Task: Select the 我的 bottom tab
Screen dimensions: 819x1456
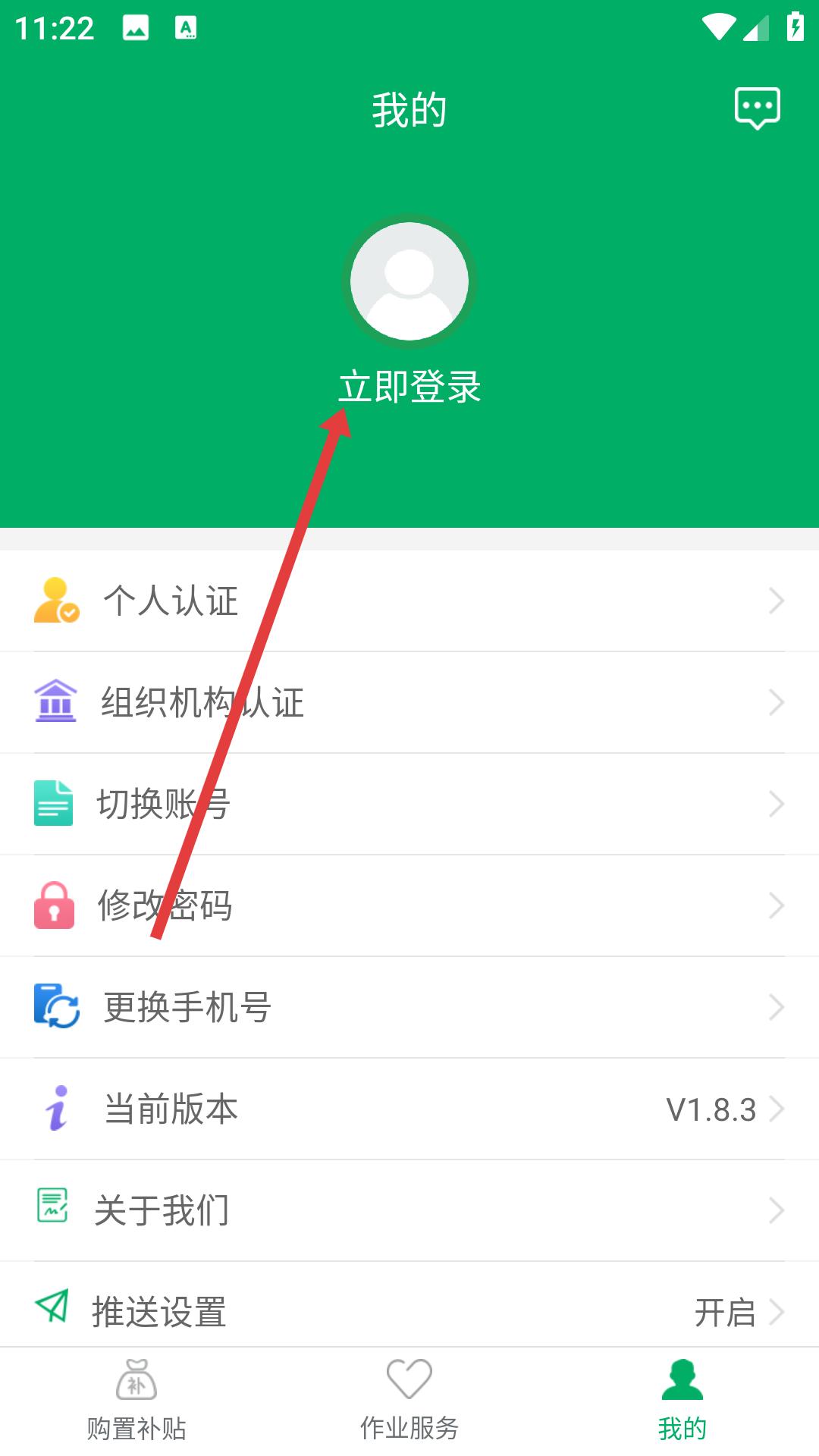Action: coord(682,1401)
